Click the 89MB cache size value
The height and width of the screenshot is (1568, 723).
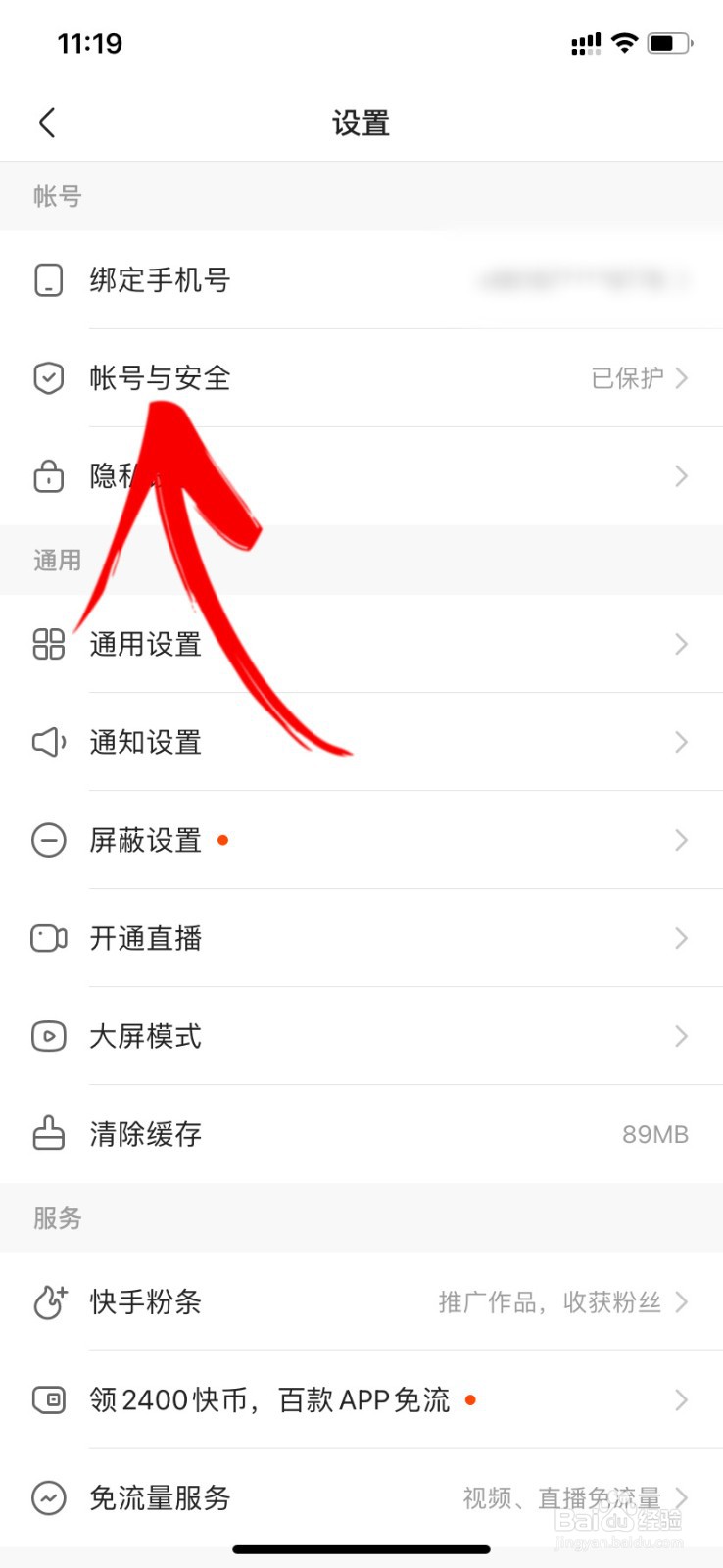[x=655, y=1134]
